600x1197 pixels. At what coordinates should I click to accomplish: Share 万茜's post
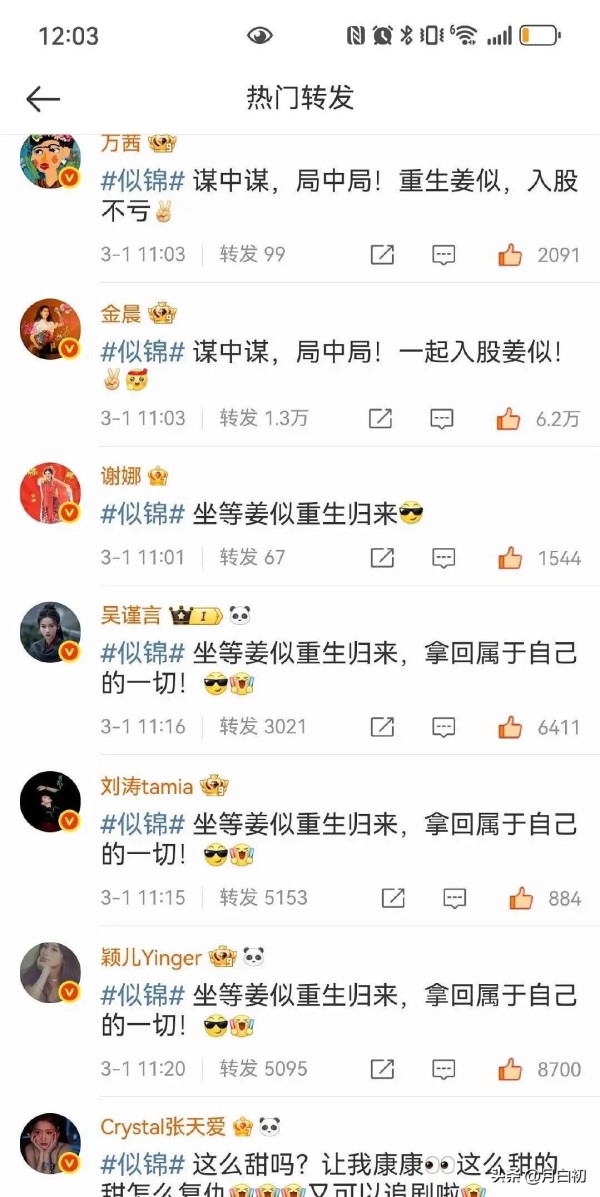382,255
